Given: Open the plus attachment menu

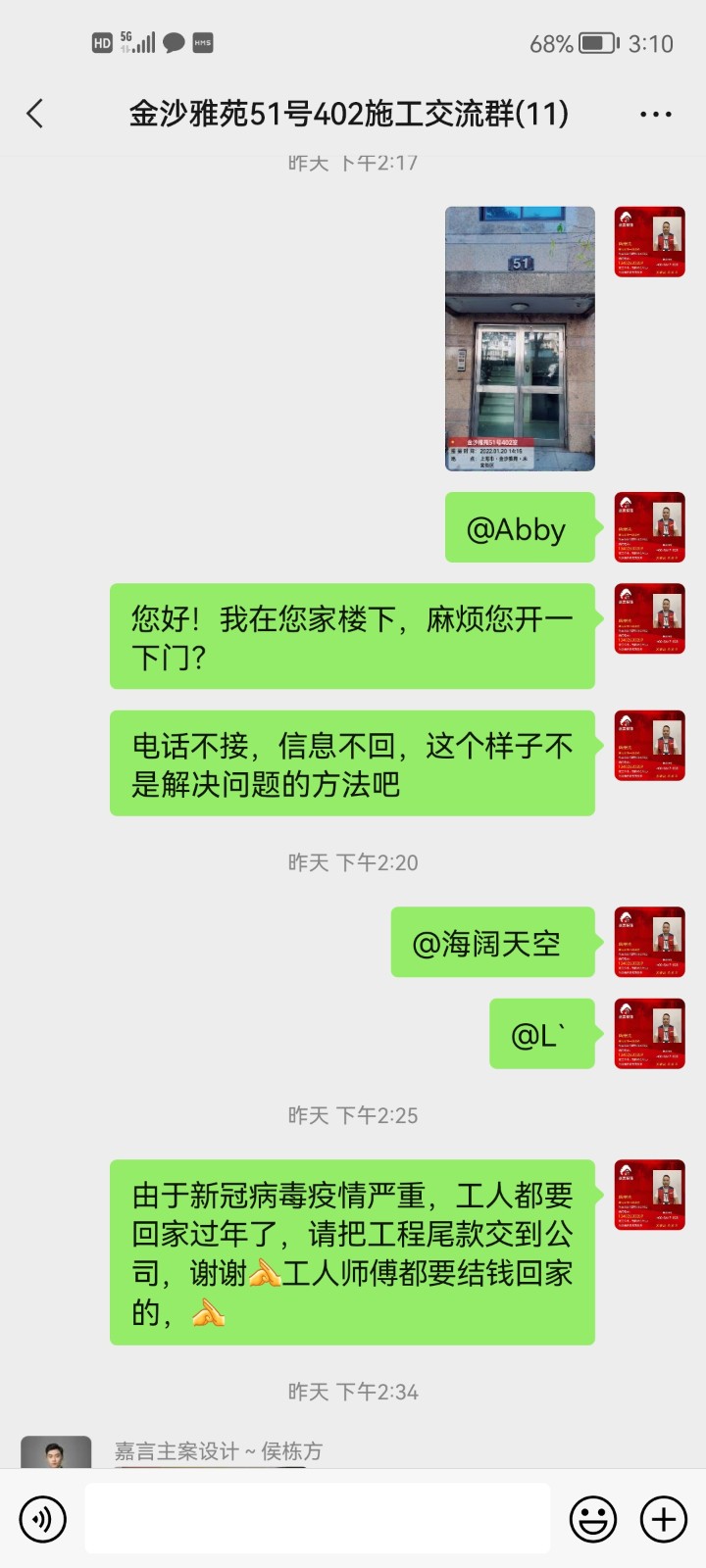Looking at the screenshot, I should click(664, 1519).
